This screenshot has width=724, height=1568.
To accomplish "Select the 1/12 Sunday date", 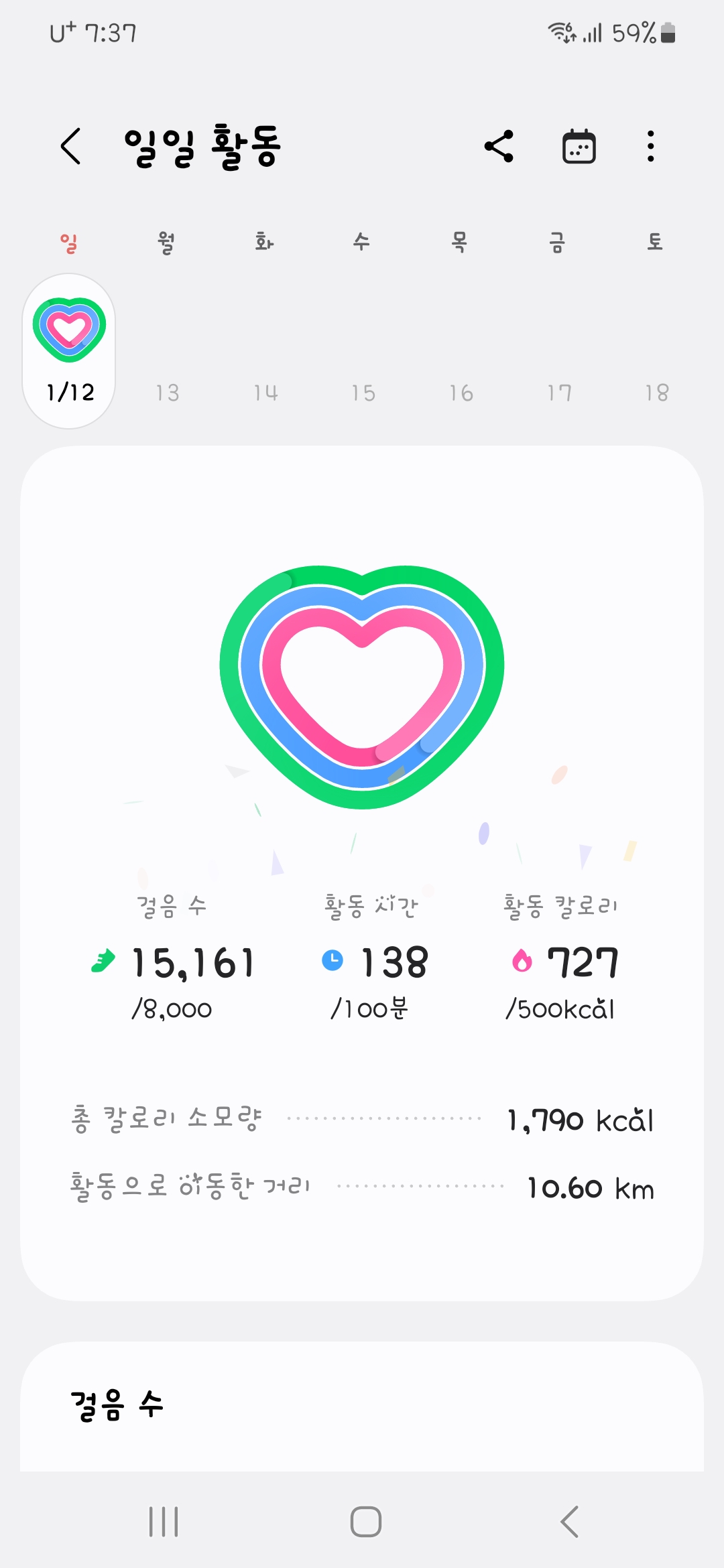I will point(70,351).
